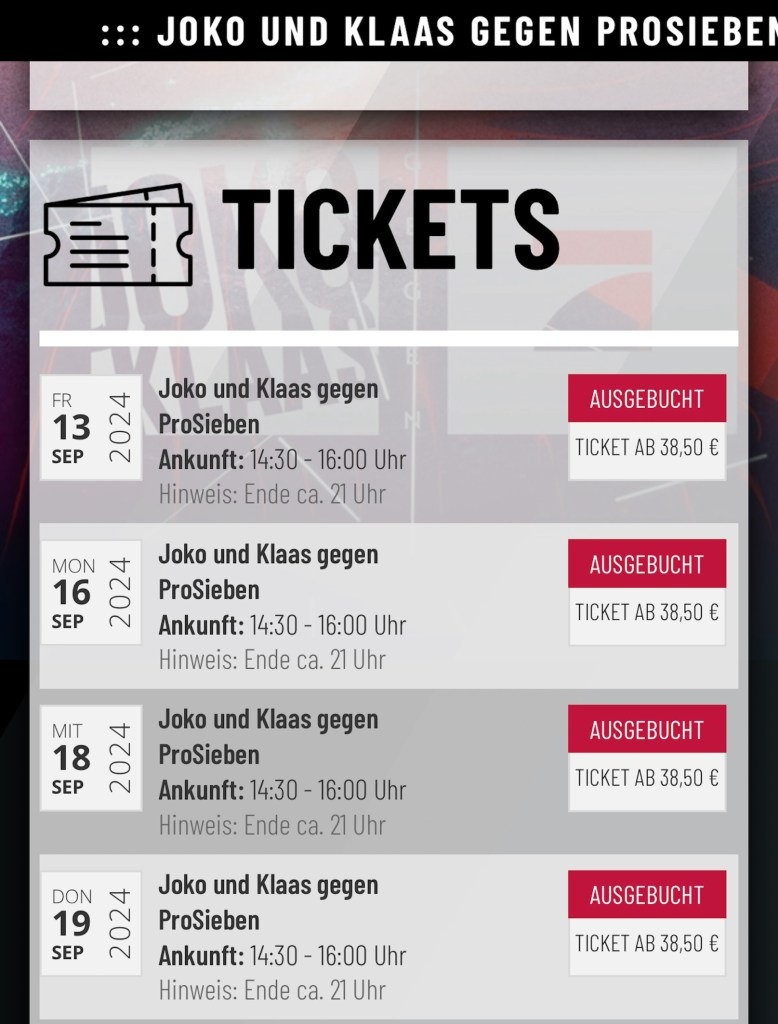The image size is (778, 1024).
Task: Open the Friday 13 September ticket row
Action: tap(300, 441)
